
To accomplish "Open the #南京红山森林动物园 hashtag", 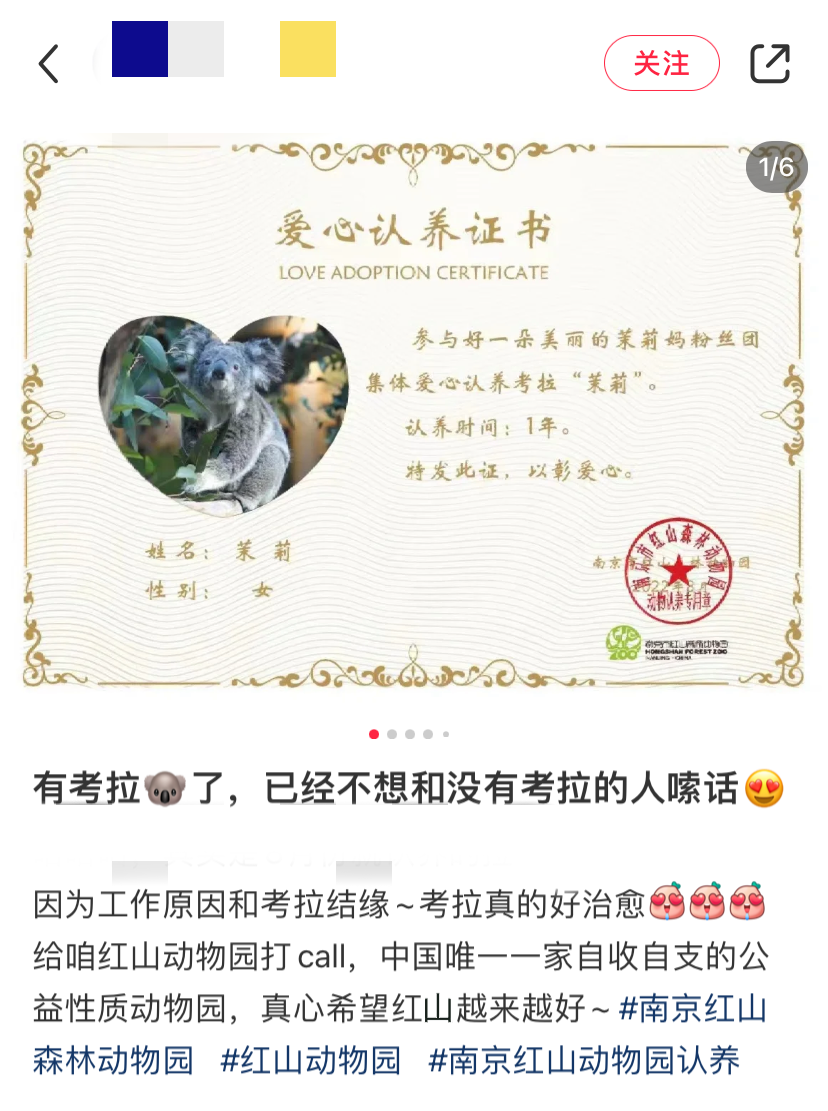I will 692,1008.
